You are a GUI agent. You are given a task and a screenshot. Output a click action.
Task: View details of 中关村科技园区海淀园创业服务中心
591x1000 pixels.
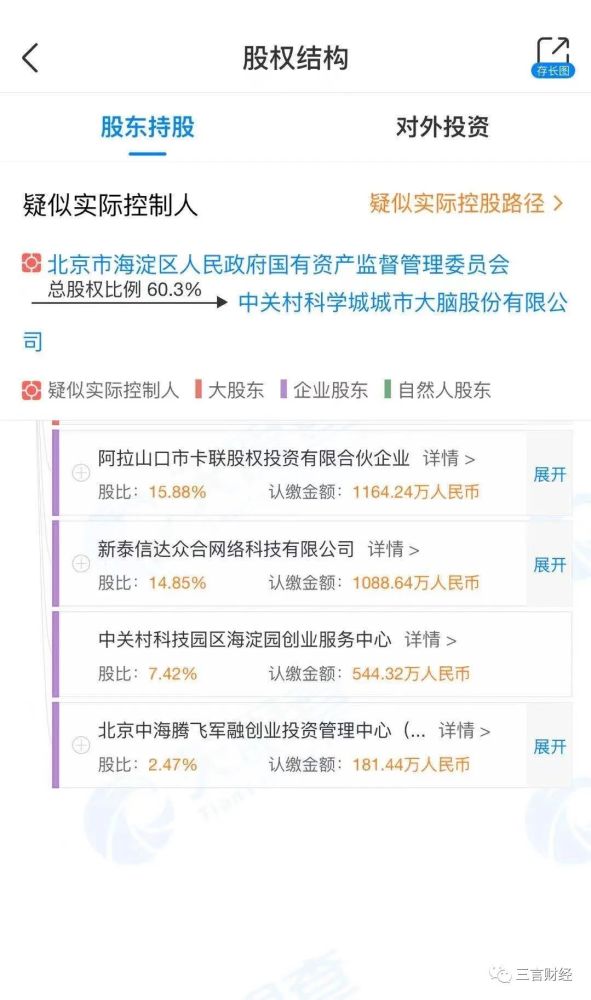point(430,640)
